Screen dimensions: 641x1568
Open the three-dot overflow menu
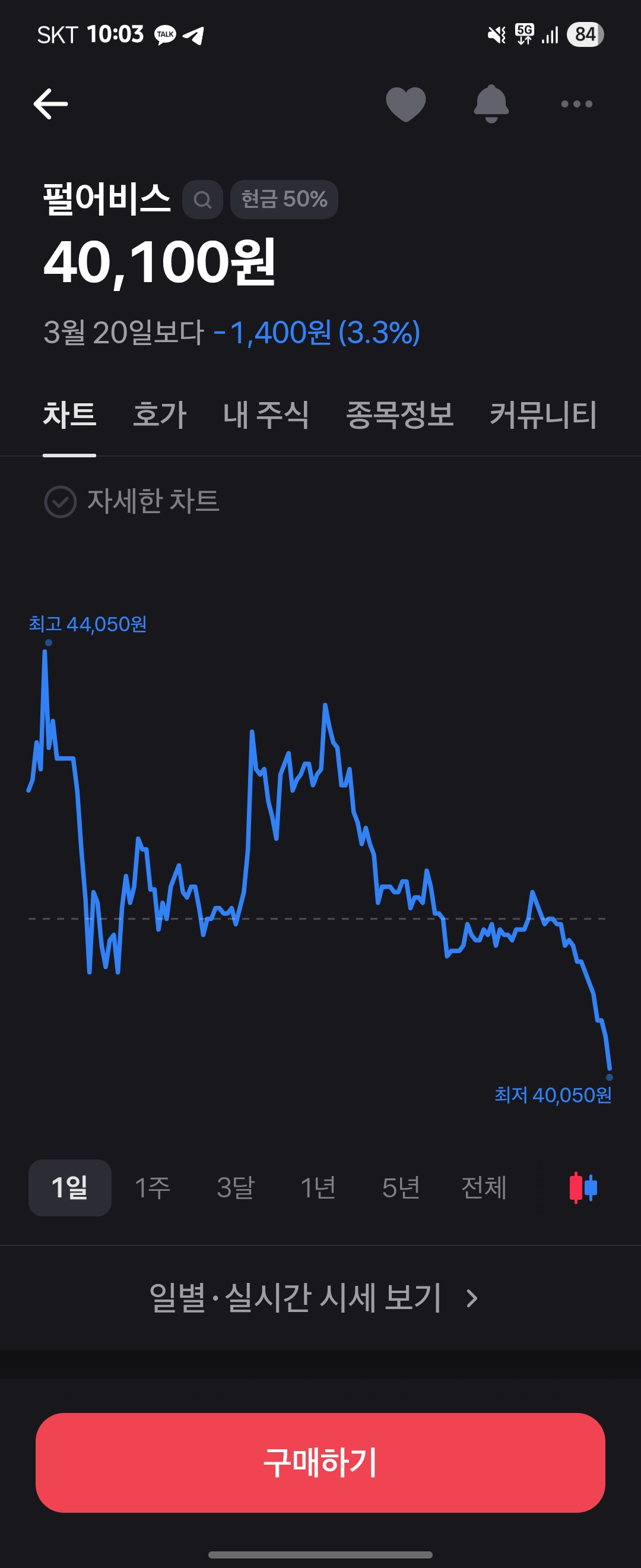(576, 104)
